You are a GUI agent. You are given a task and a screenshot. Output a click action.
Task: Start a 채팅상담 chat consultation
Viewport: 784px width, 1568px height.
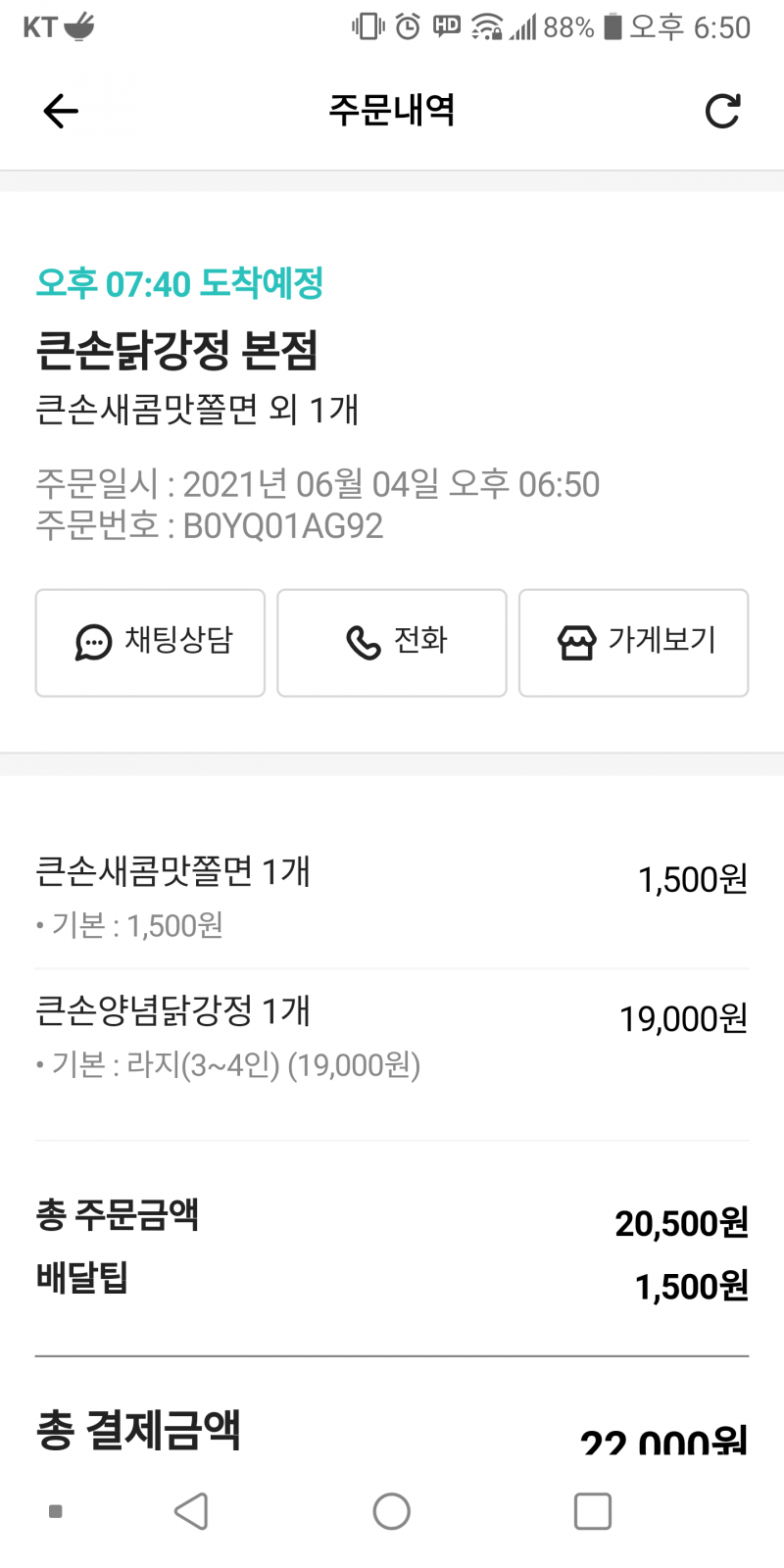[150, 643]
